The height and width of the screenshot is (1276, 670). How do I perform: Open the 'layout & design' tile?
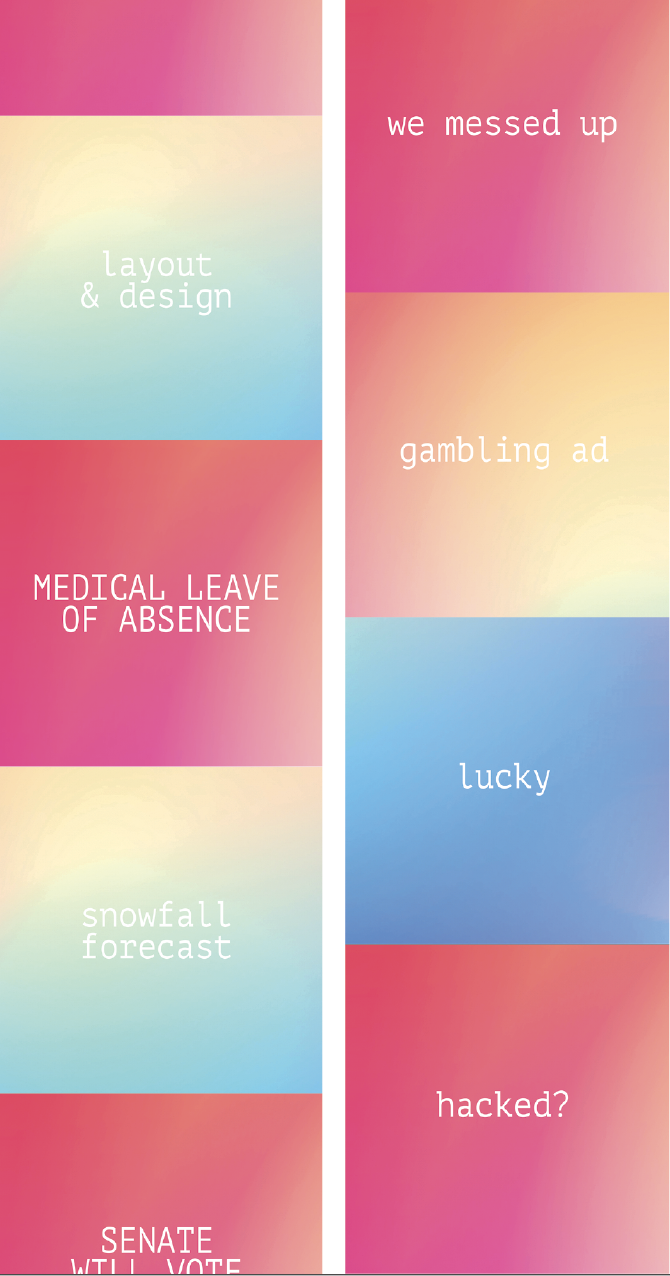(160, 279)
